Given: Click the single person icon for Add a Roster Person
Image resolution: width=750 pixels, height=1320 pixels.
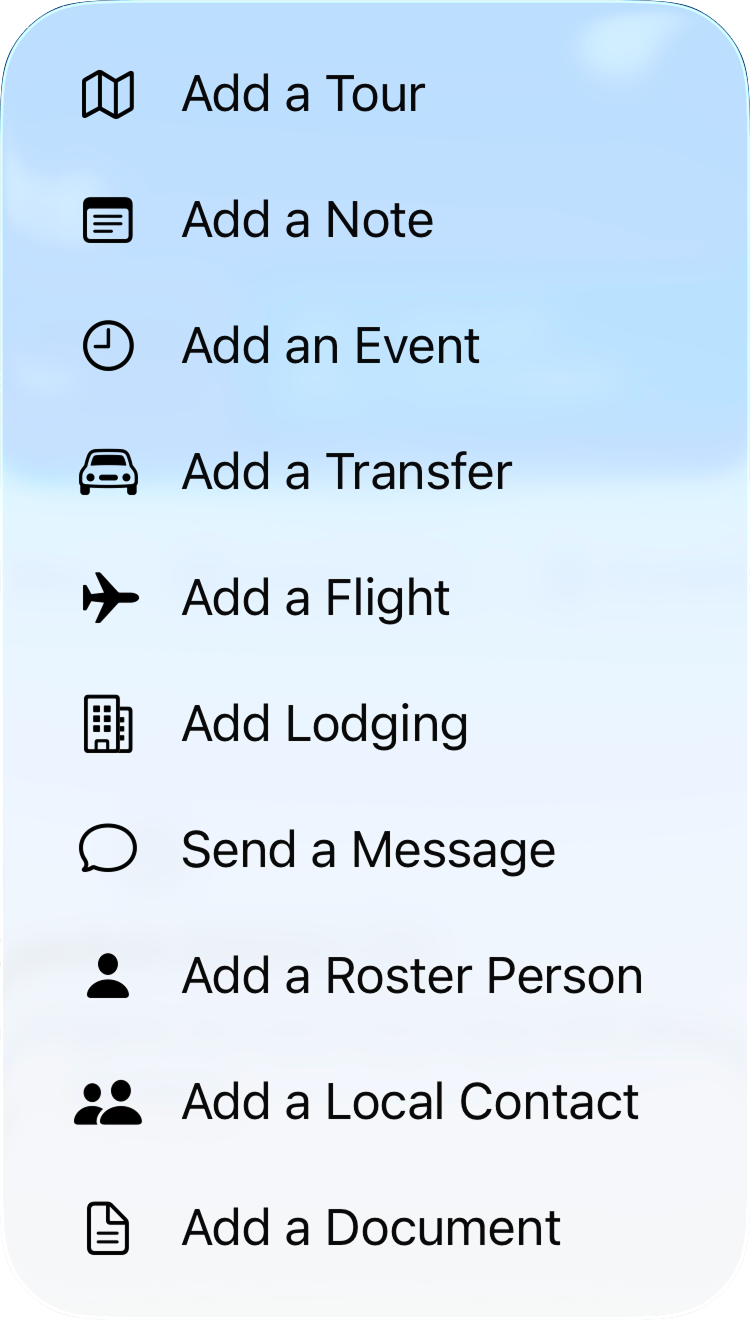Looking at the screenshot, I should coord(107,975).
